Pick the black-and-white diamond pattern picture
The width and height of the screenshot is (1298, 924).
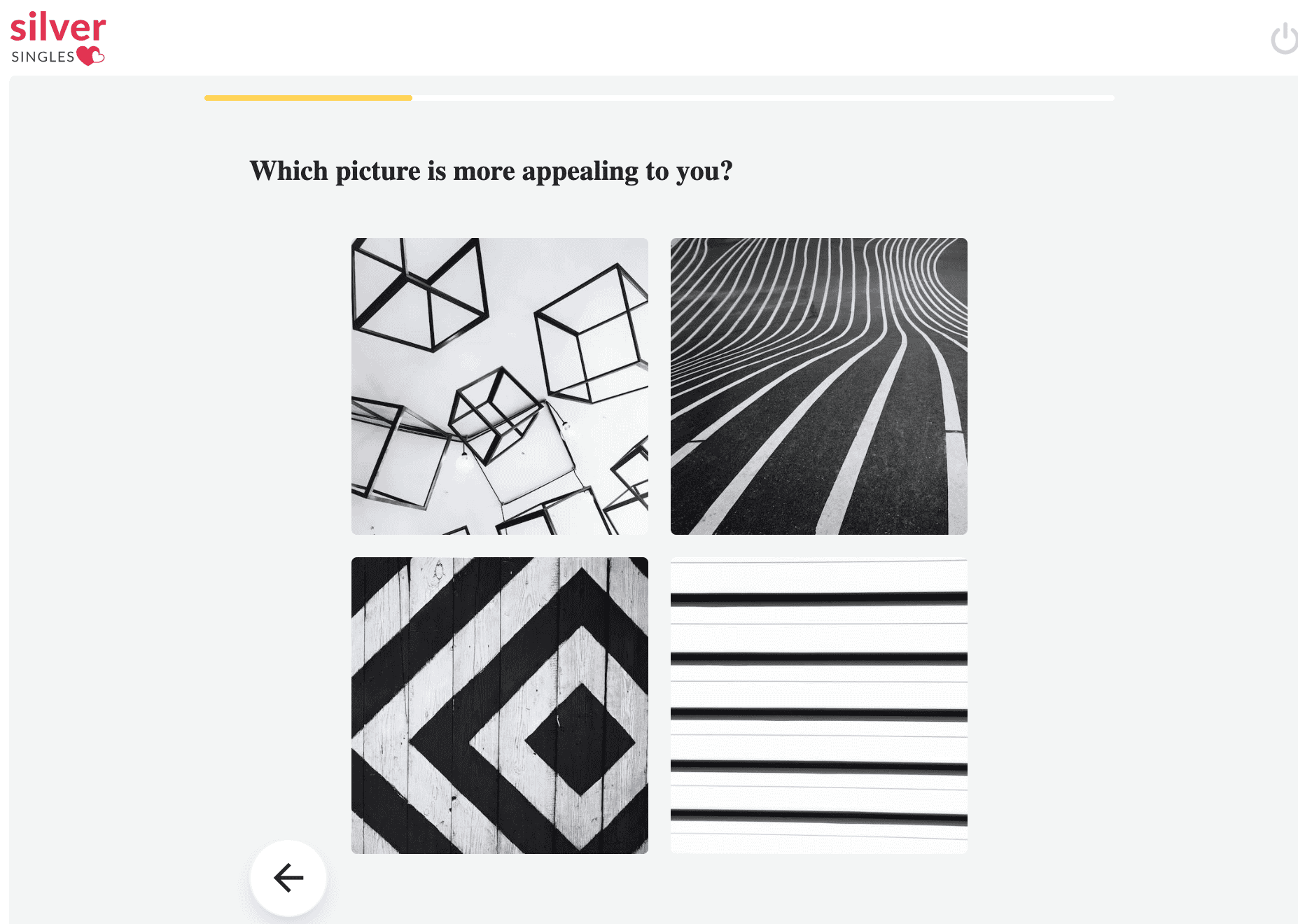tap(499, 705)
